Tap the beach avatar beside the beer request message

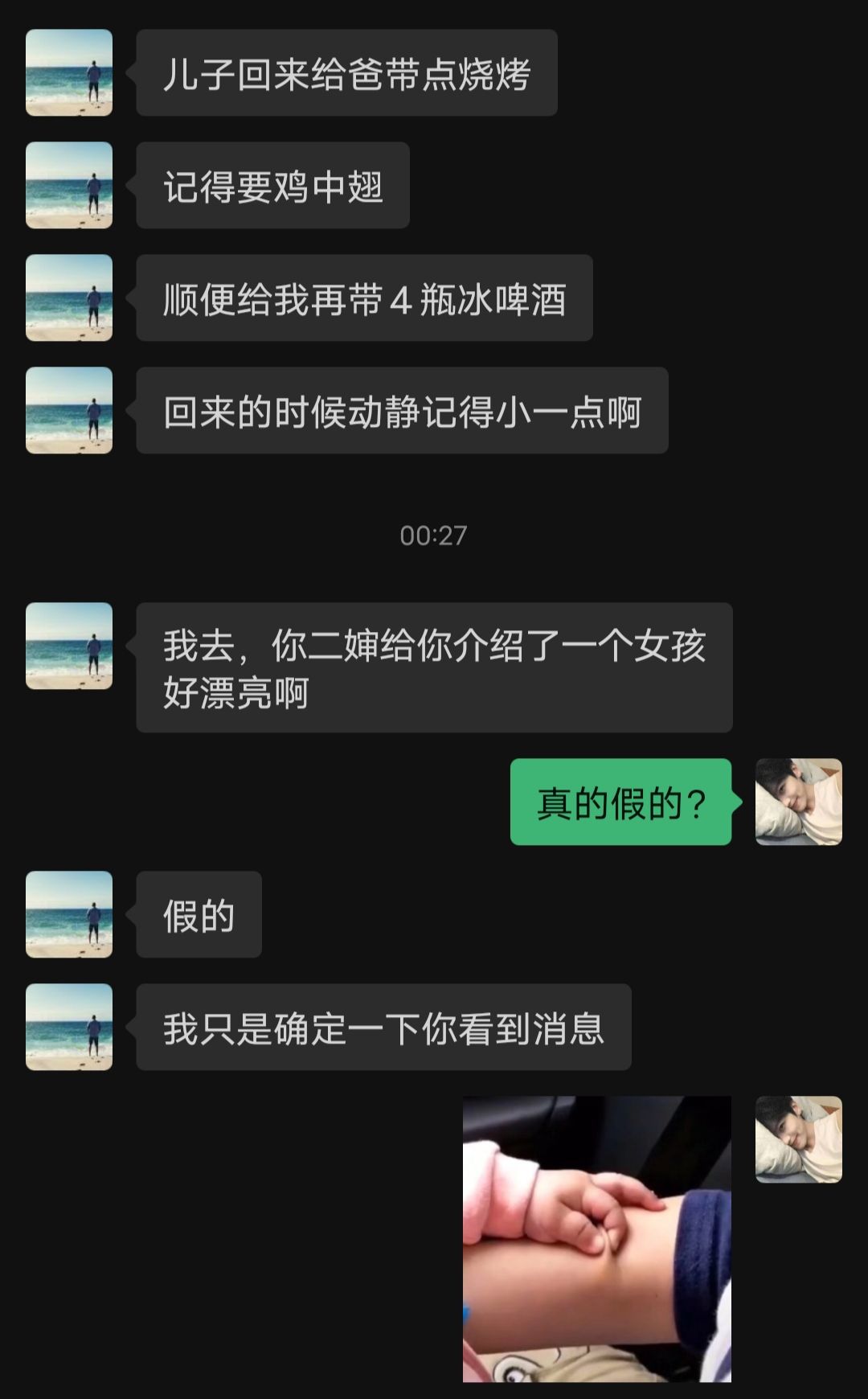(69, 298)
